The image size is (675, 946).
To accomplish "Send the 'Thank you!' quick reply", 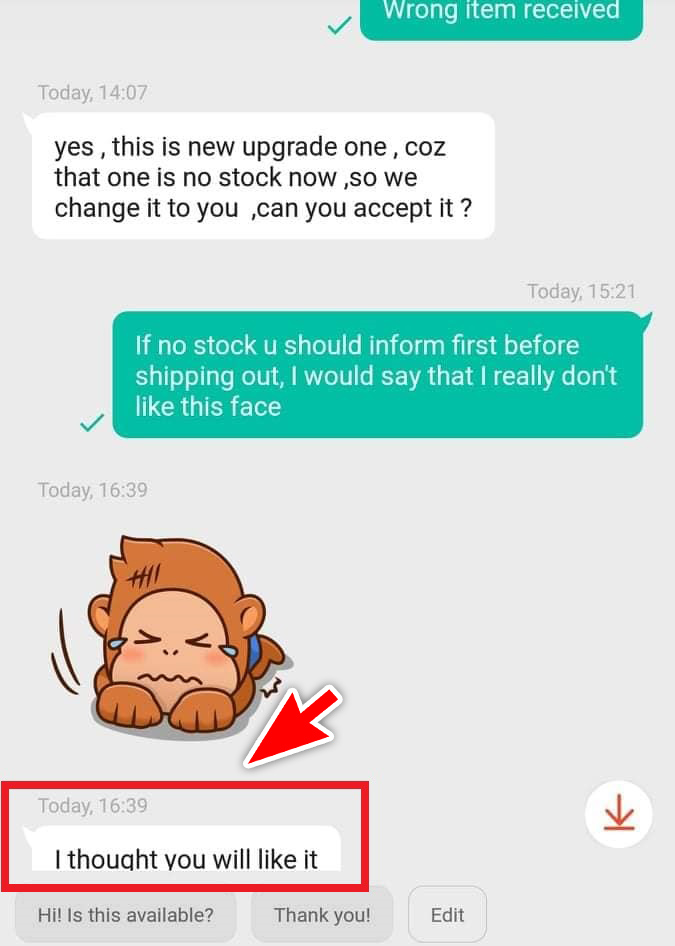I will pyautogui.click(x=322, y=914).
